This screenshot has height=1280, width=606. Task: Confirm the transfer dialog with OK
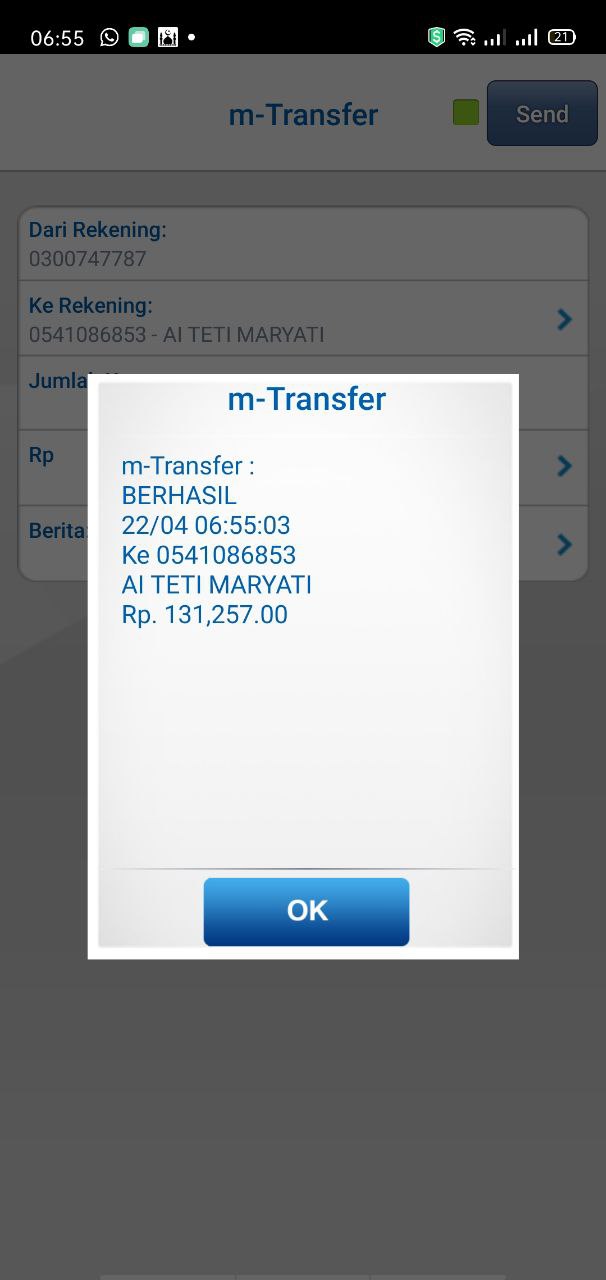(x=306, y=911)
